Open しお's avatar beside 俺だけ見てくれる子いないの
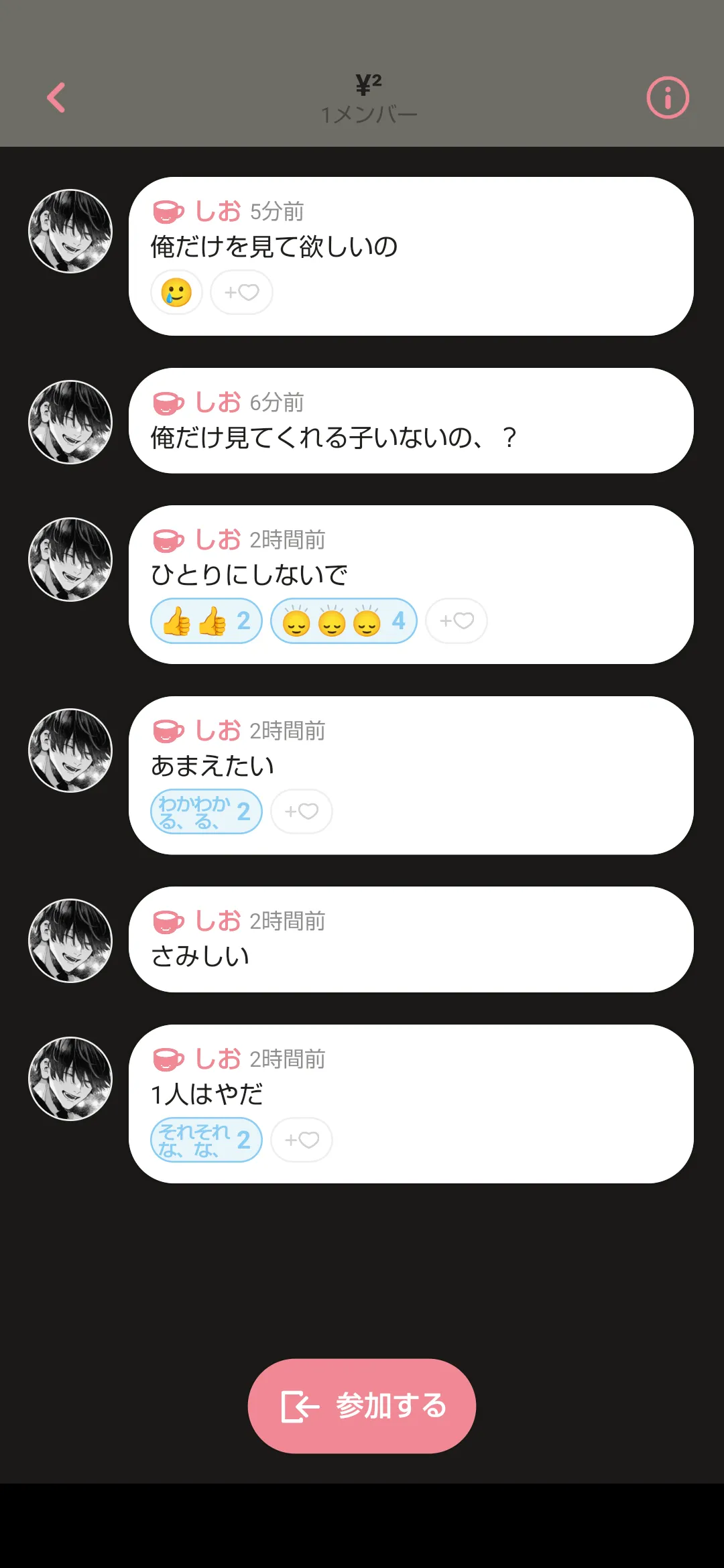This screenshot has width=724, height=1568. (70, 422)
